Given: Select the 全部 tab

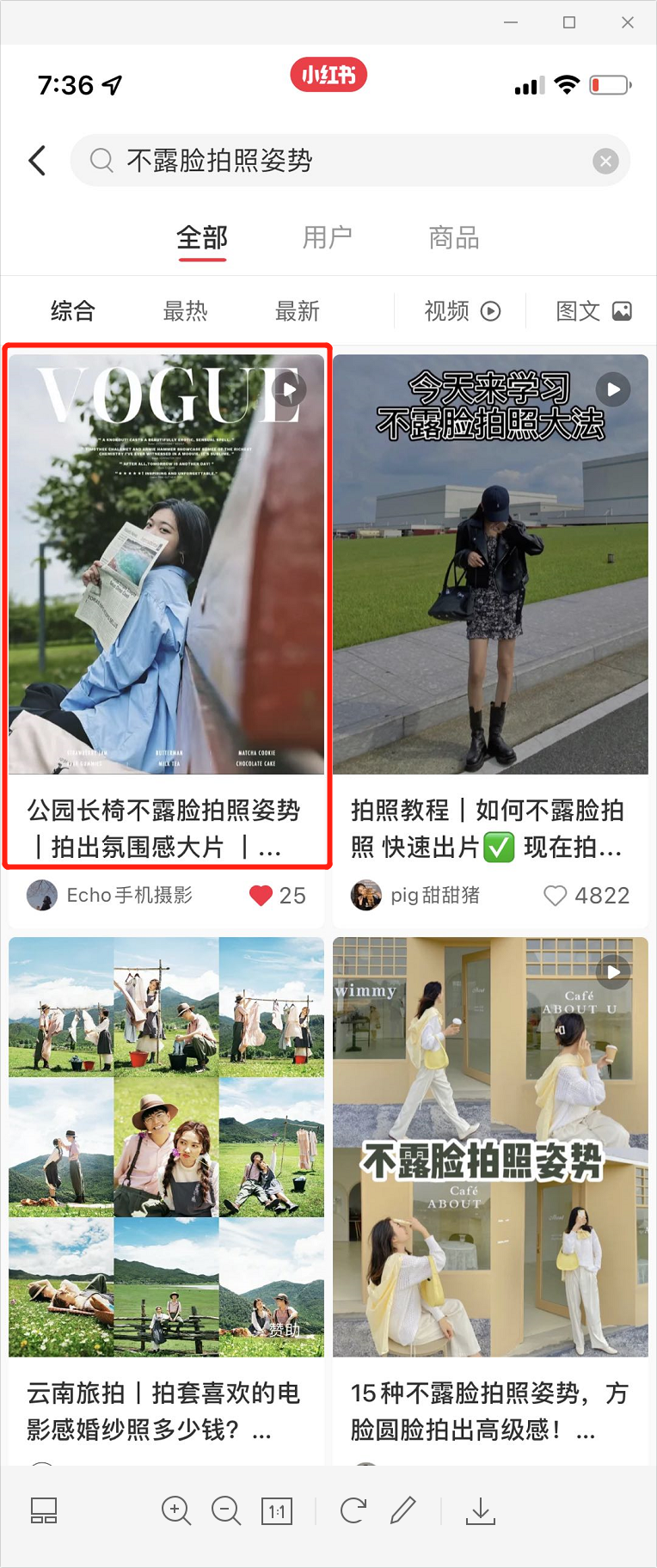Looking at the screenshot, I should (202, 237).
